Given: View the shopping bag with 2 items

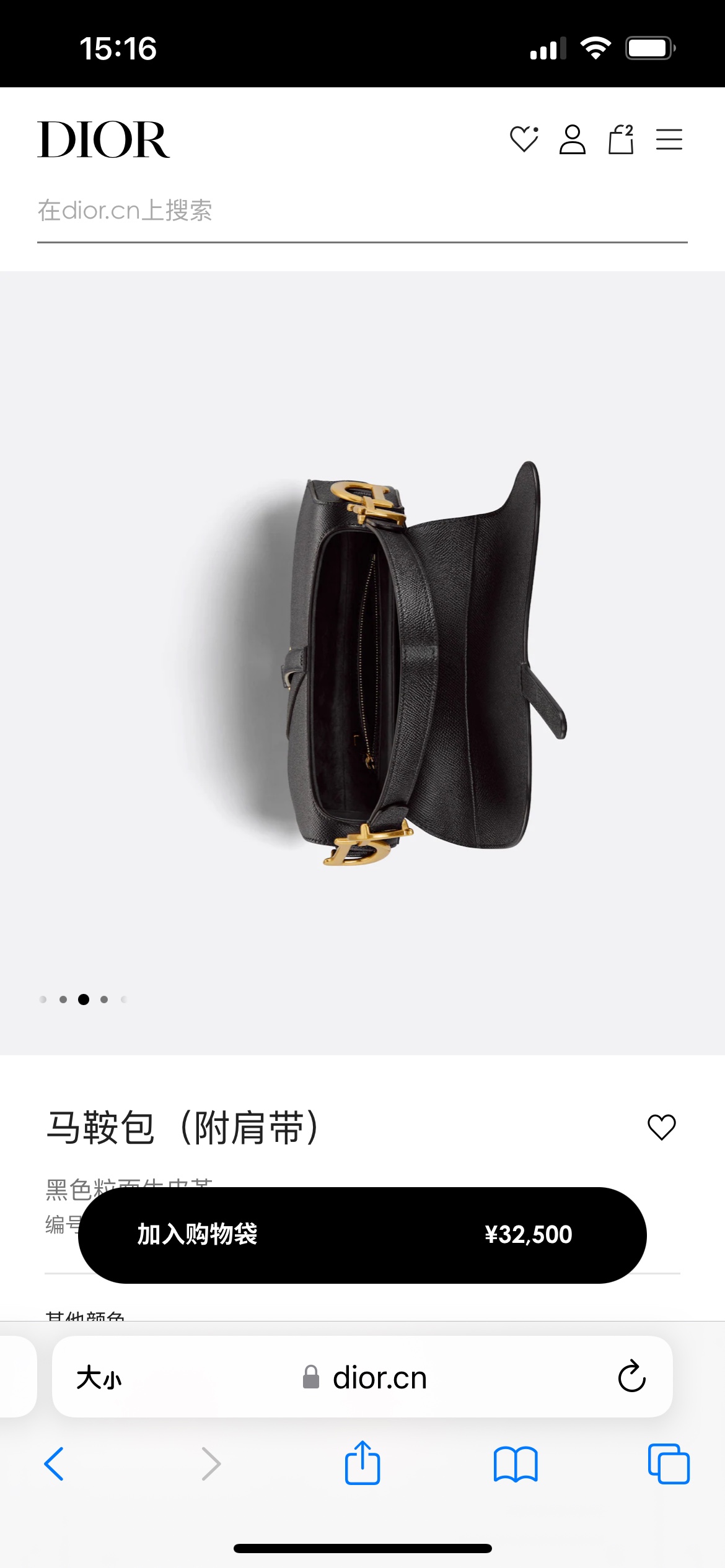Looking at the screenshot, I should point(621,139).
